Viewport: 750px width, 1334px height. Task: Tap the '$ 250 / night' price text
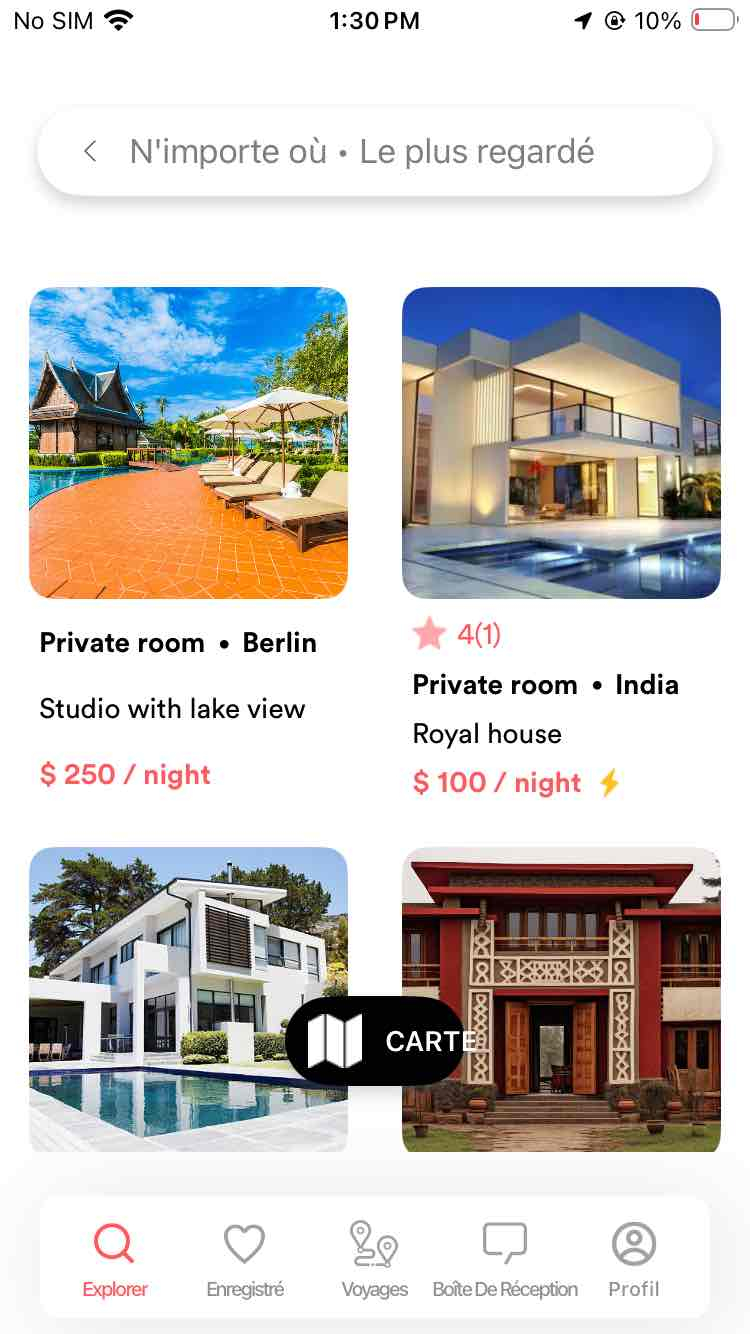(124, 774)
